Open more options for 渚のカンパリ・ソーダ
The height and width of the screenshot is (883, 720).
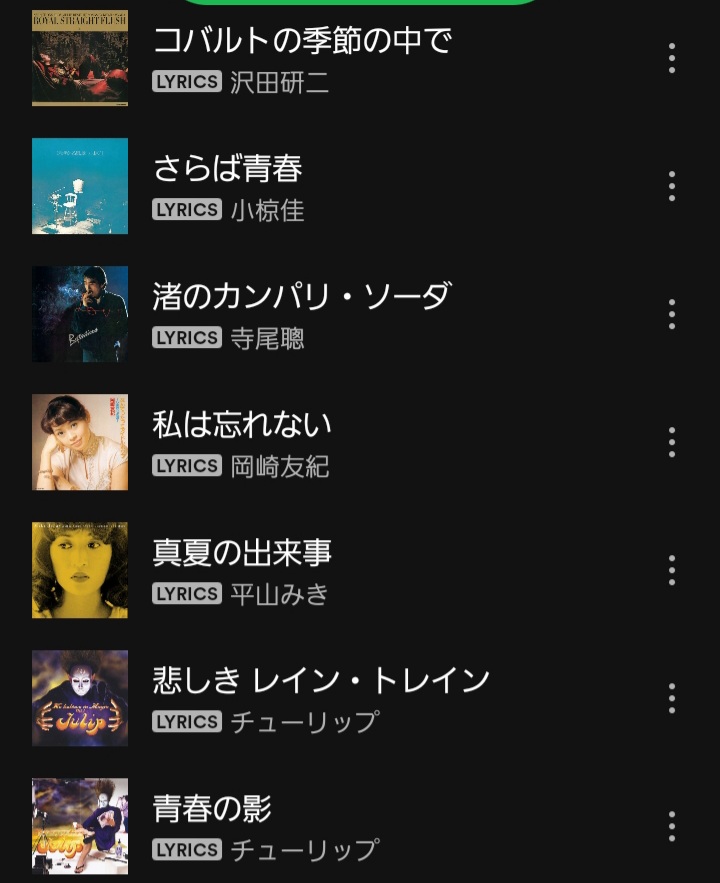pos(672,314)
